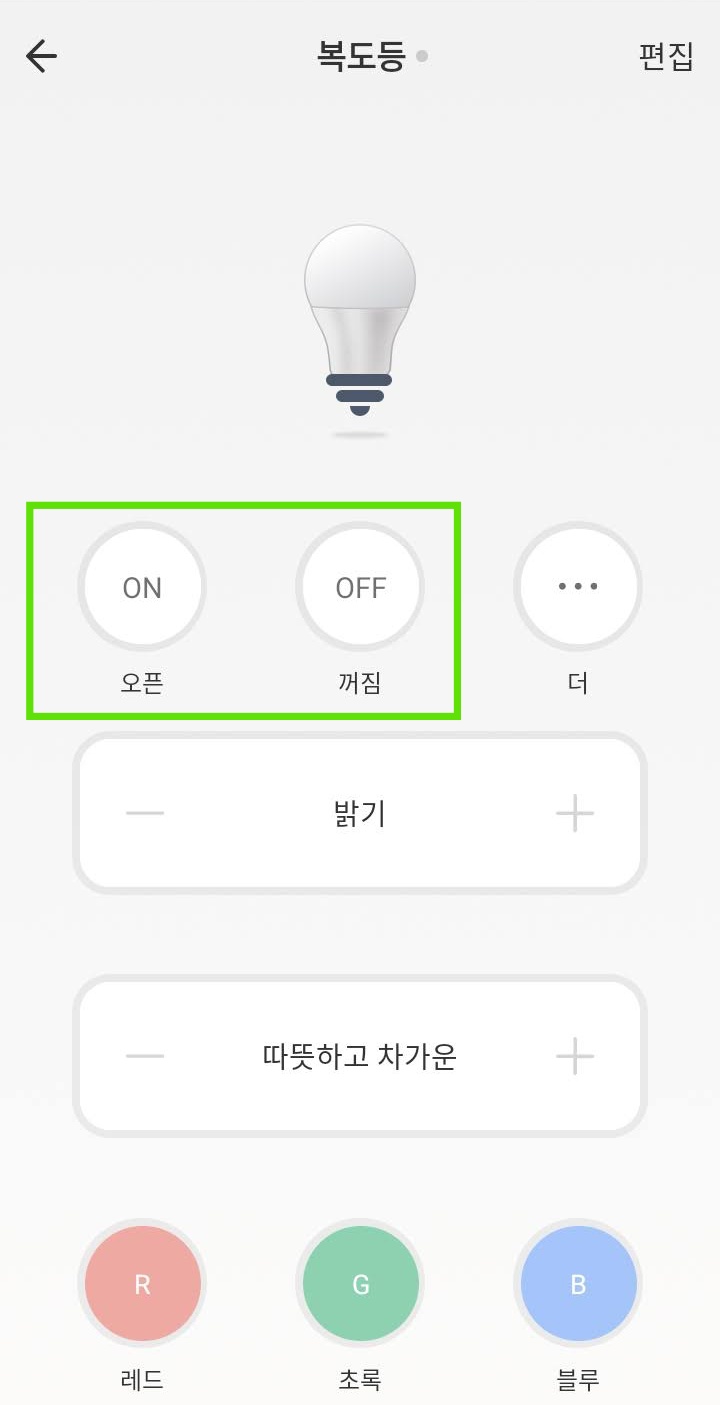Tap the three-dot icon next to OFF
720x1405 pixels.
click(577, 587)
